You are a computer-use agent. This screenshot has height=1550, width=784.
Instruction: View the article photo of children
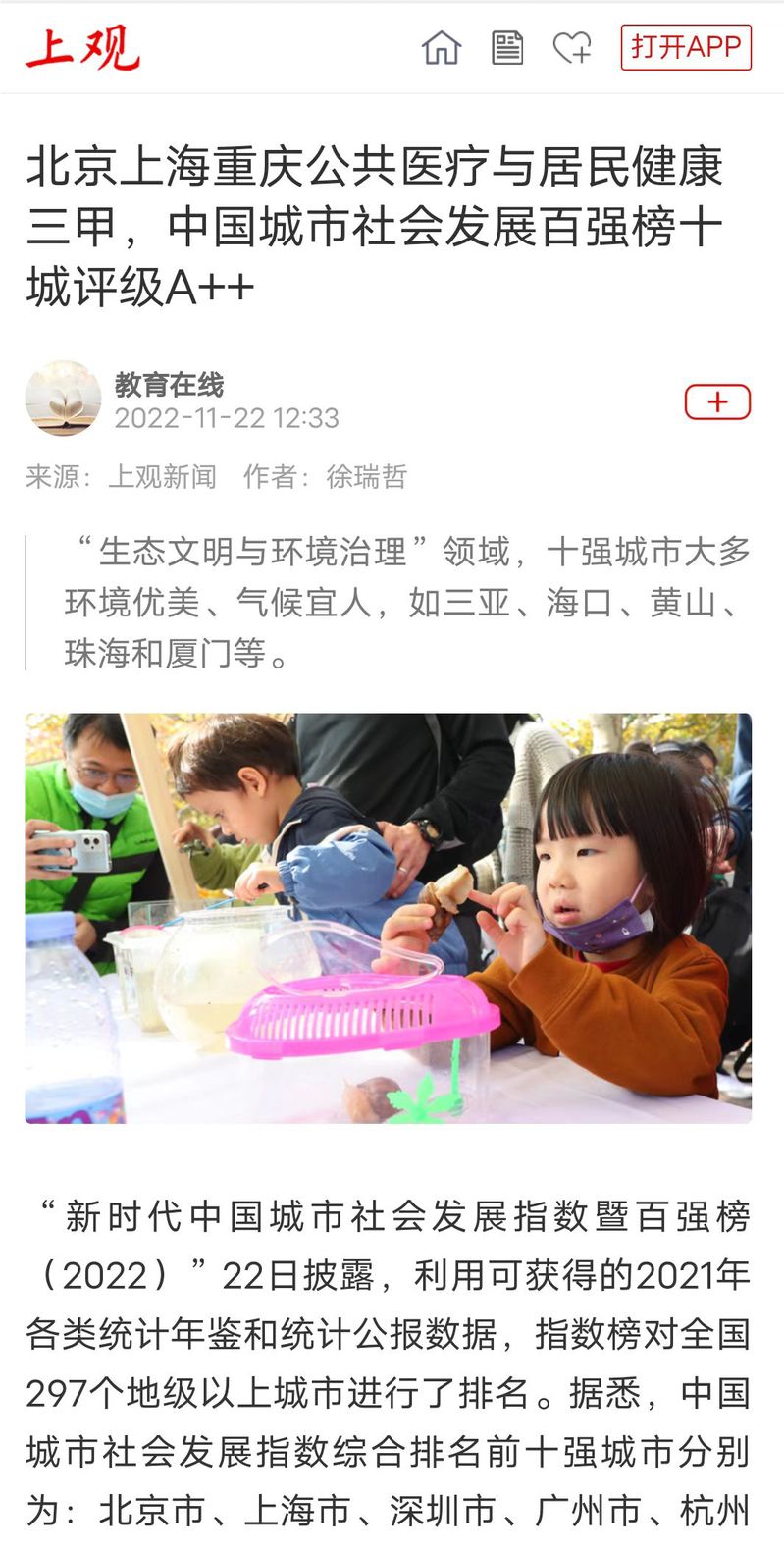pos(389,918)
